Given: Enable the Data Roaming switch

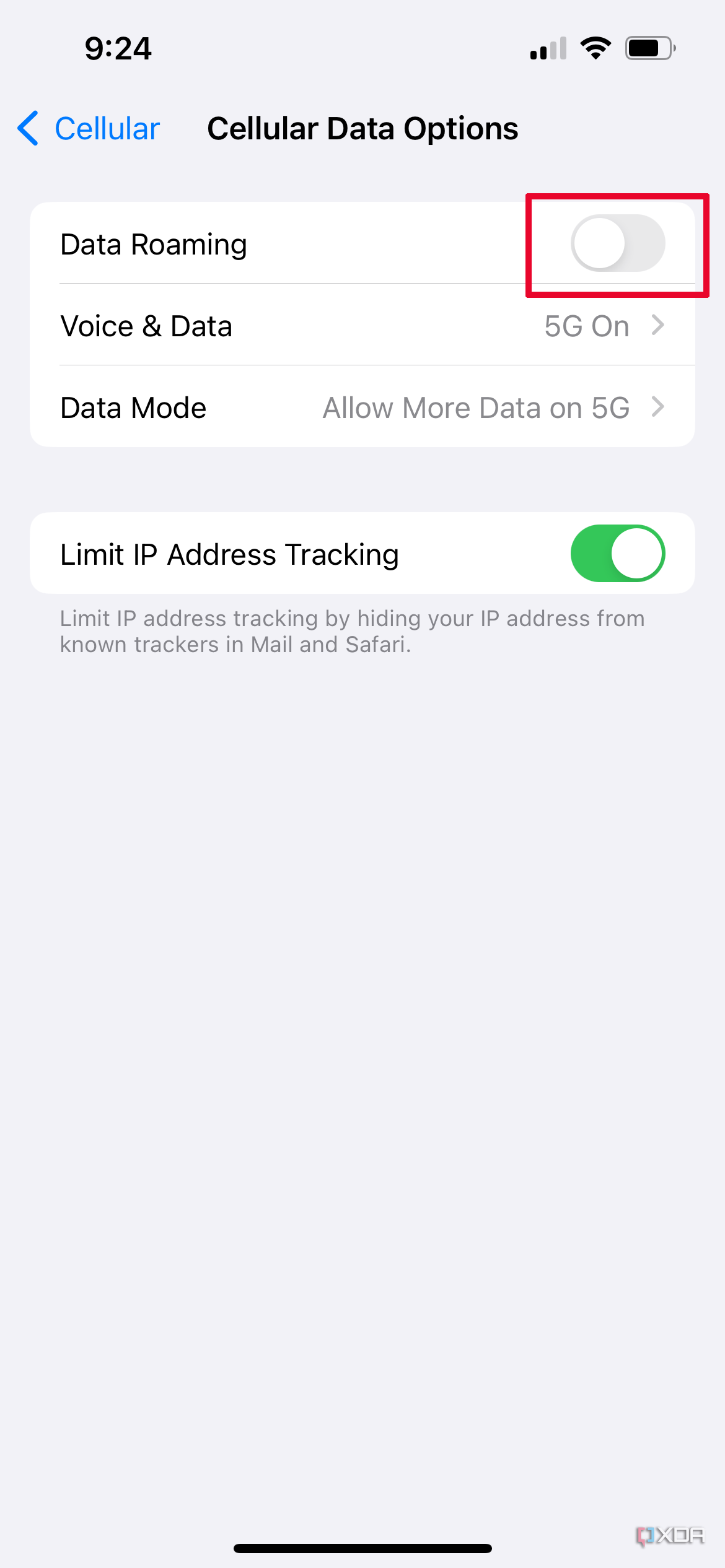Looking at the screenshot, I should click(617, 243).
